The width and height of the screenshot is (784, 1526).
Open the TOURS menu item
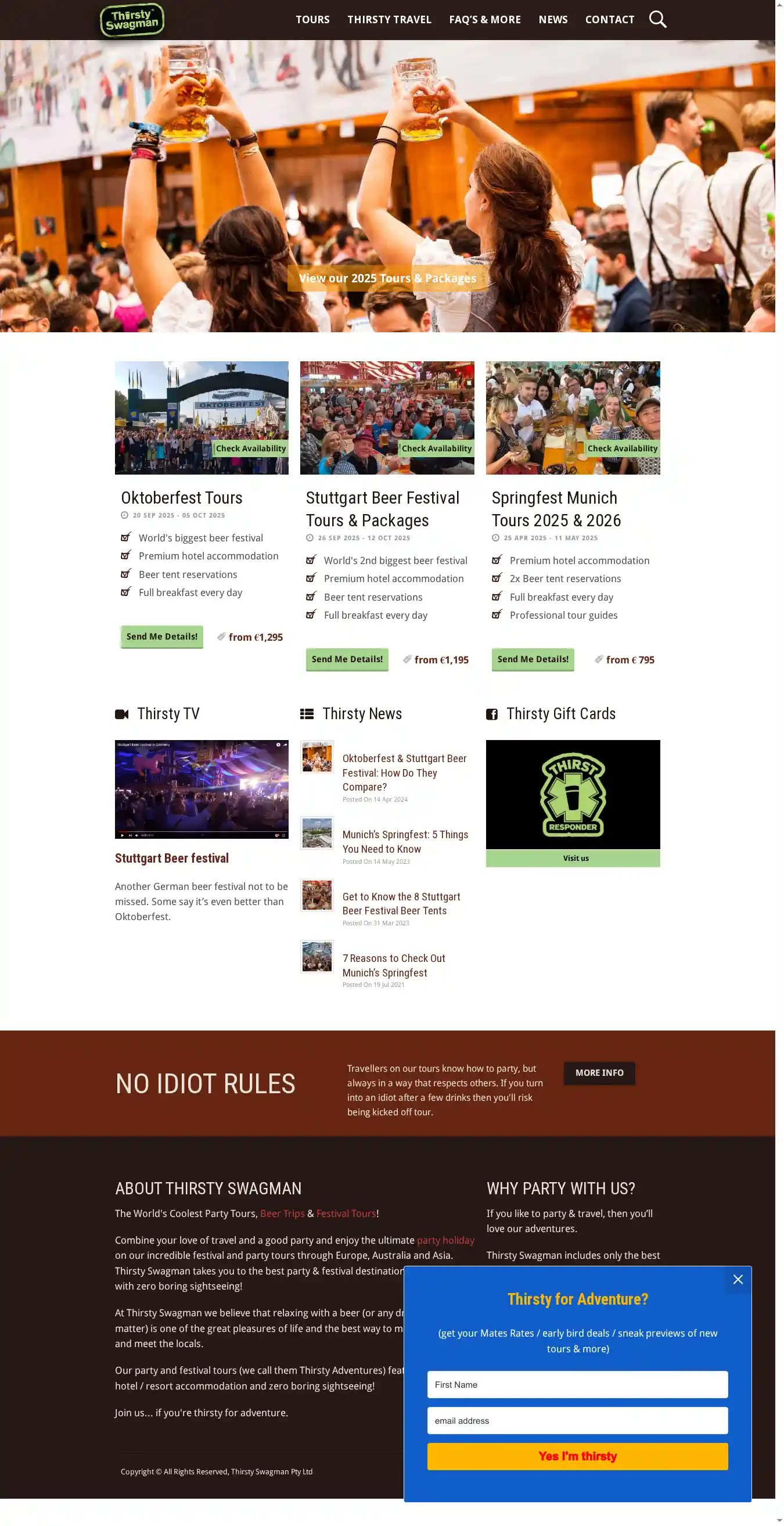(312, 20)
